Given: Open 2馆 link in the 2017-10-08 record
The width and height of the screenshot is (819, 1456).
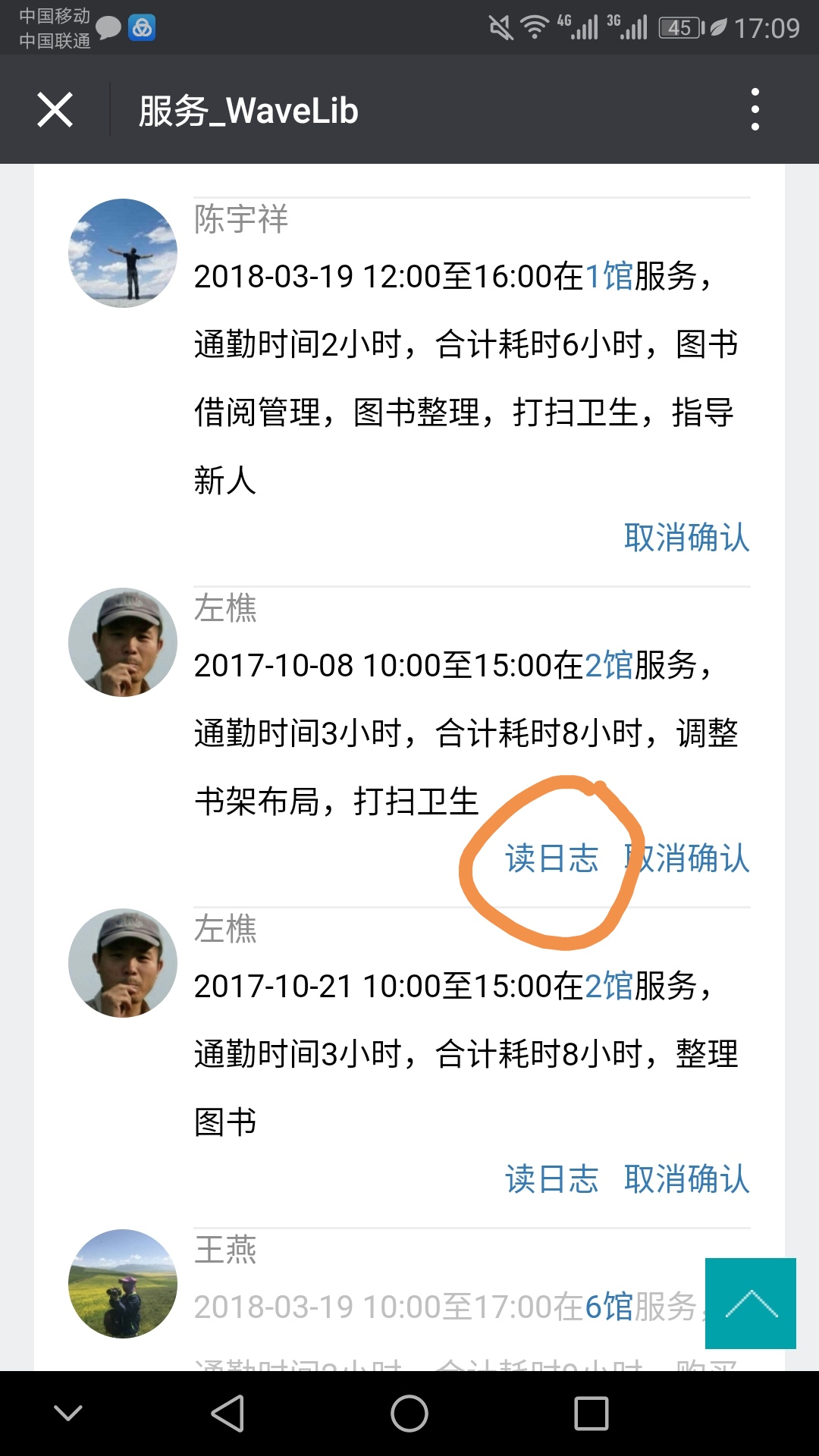Looking at the screenshot, I should coord(609,665).
